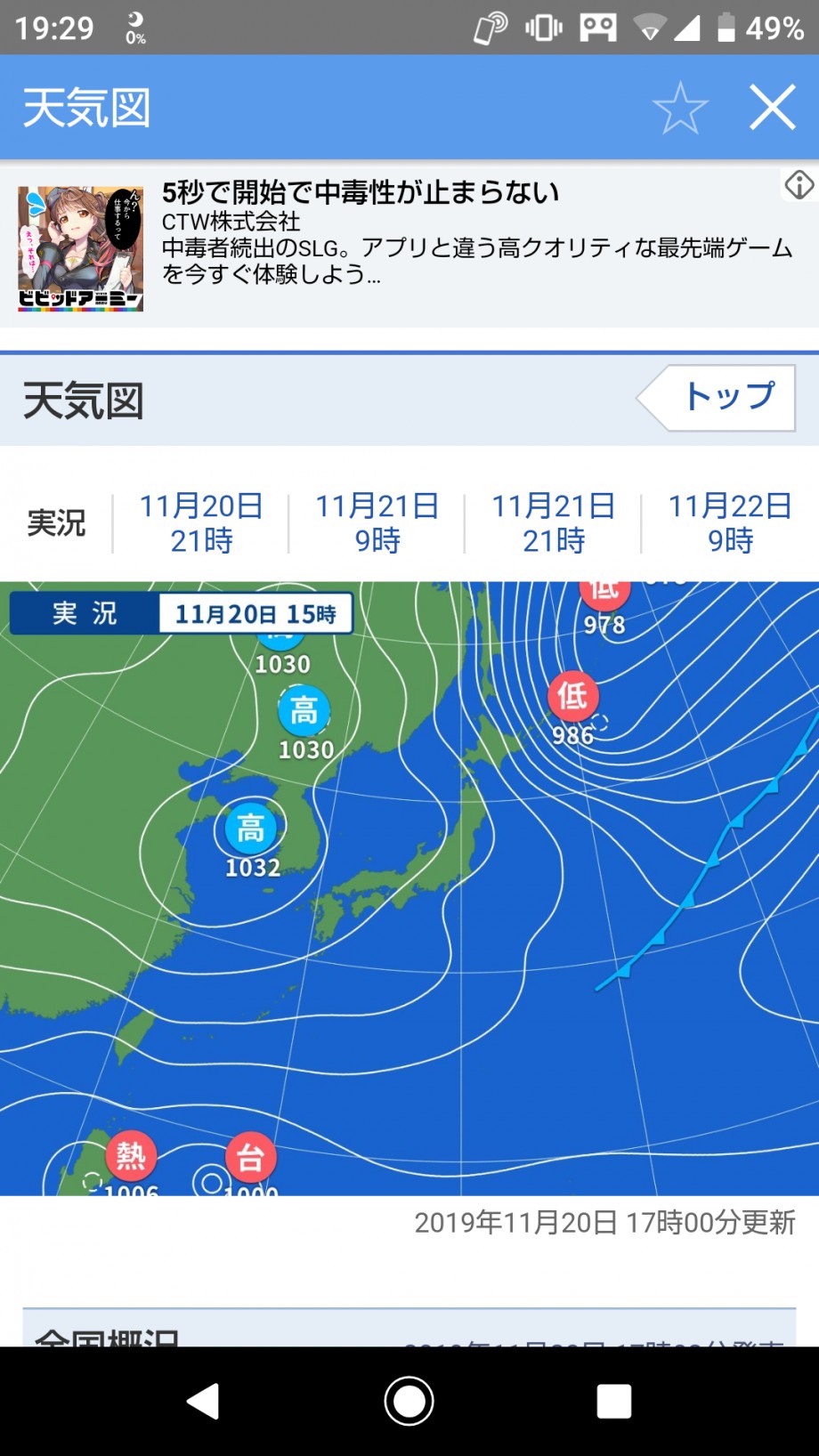This screenshot has height=1456, width=819.
Task: Select the 実況 tab
Action: coord(56,523)
